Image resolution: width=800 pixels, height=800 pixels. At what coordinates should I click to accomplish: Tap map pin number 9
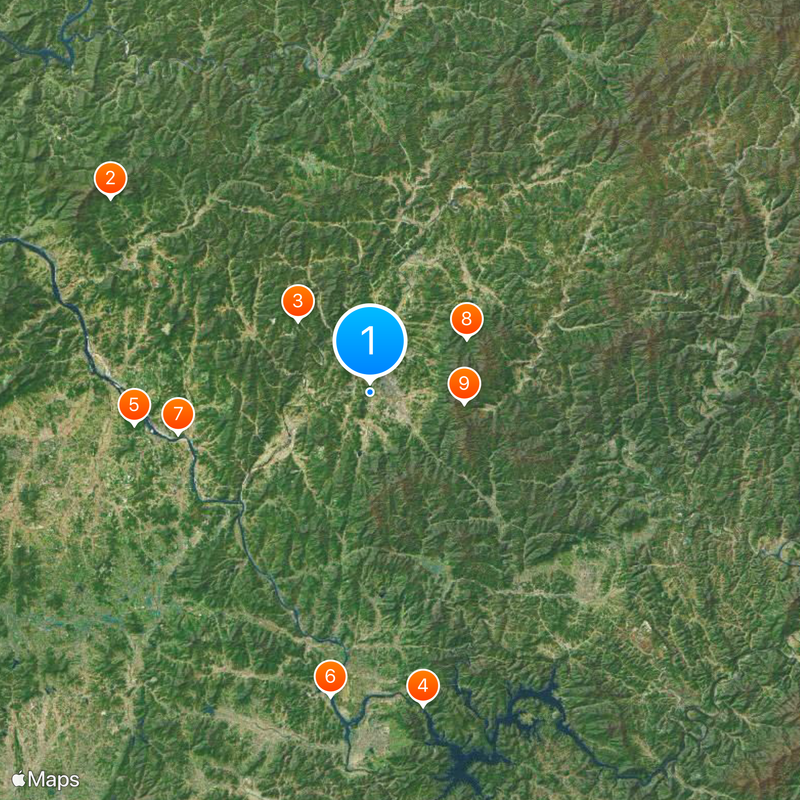(463, 384)
